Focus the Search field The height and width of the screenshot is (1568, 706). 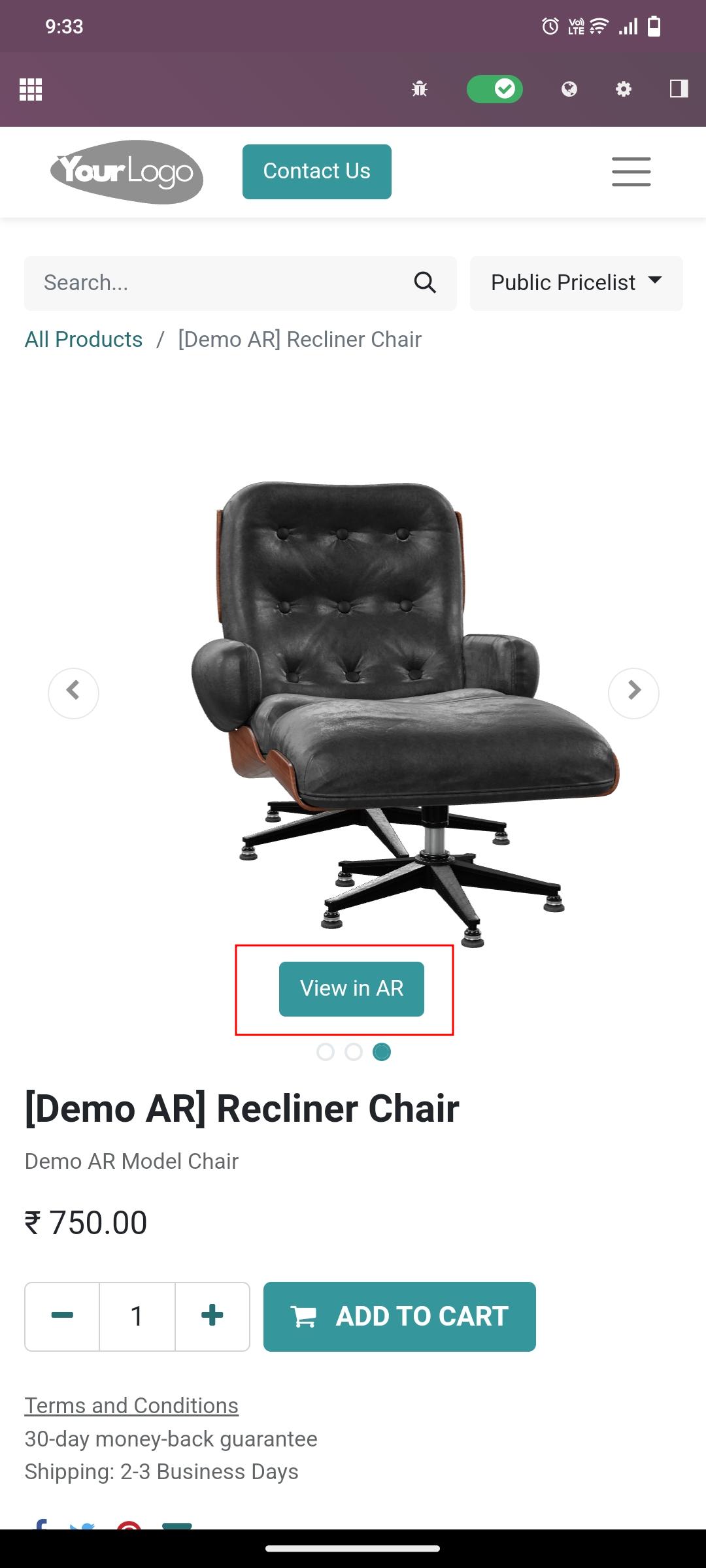point(216,283)
